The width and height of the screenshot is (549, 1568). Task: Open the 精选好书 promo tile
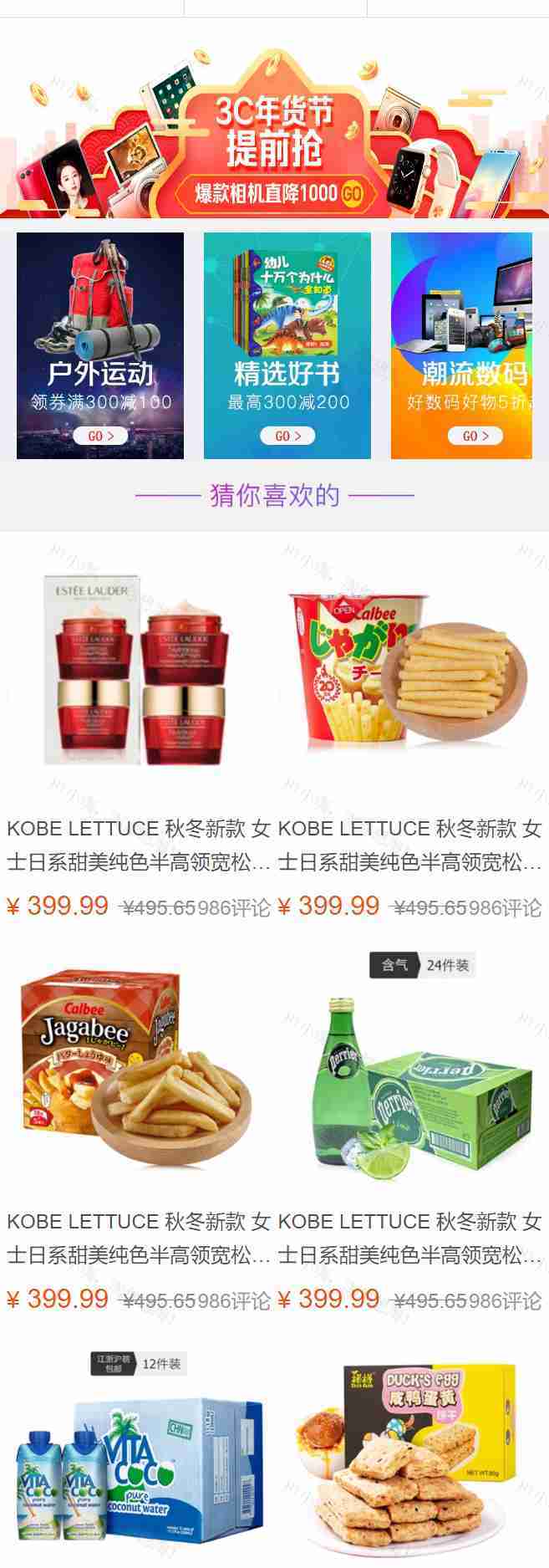(287, 345)
